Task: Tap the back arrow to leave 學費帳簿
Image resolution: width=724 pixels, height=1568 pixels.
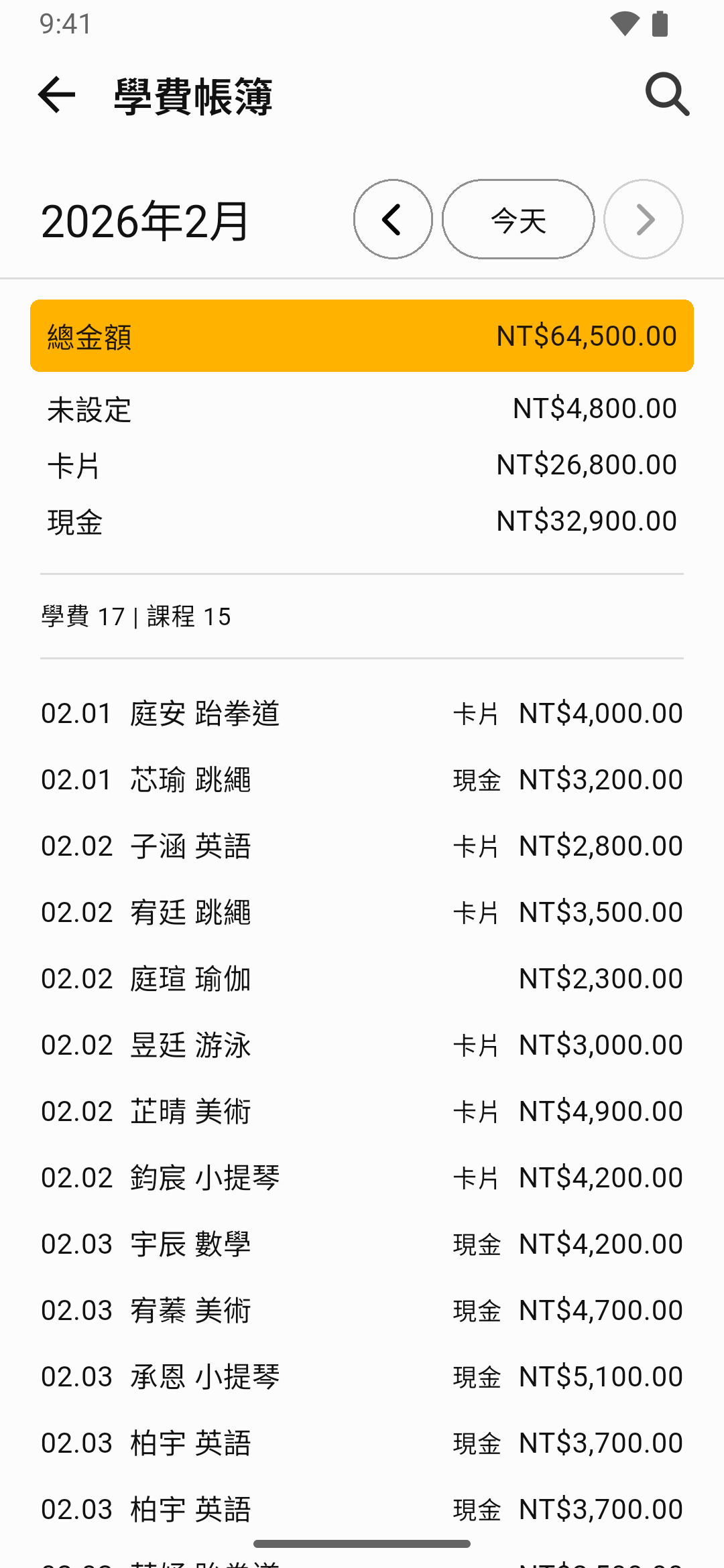Action: coord(56,94)
